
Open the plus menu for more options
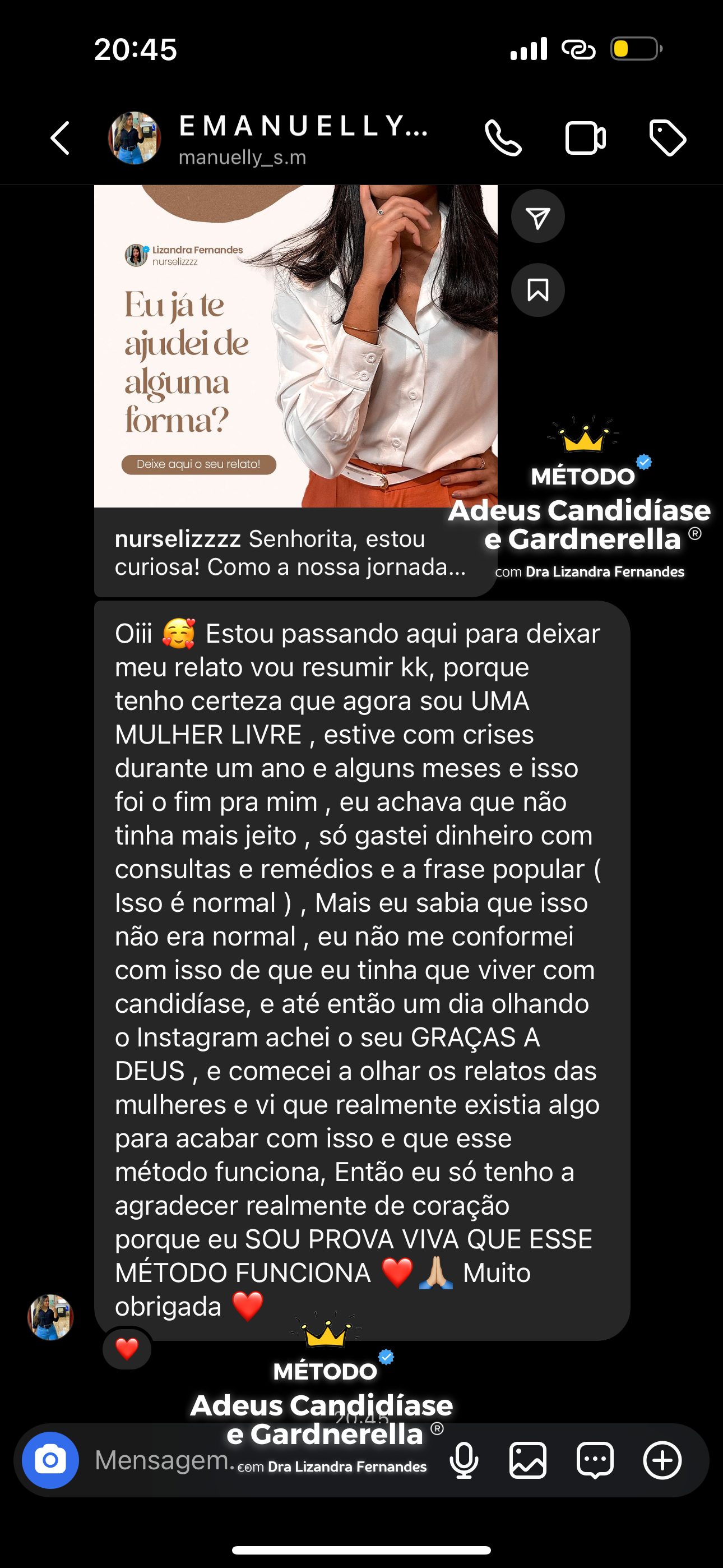pyautogui.click(x=662, y=1460)
